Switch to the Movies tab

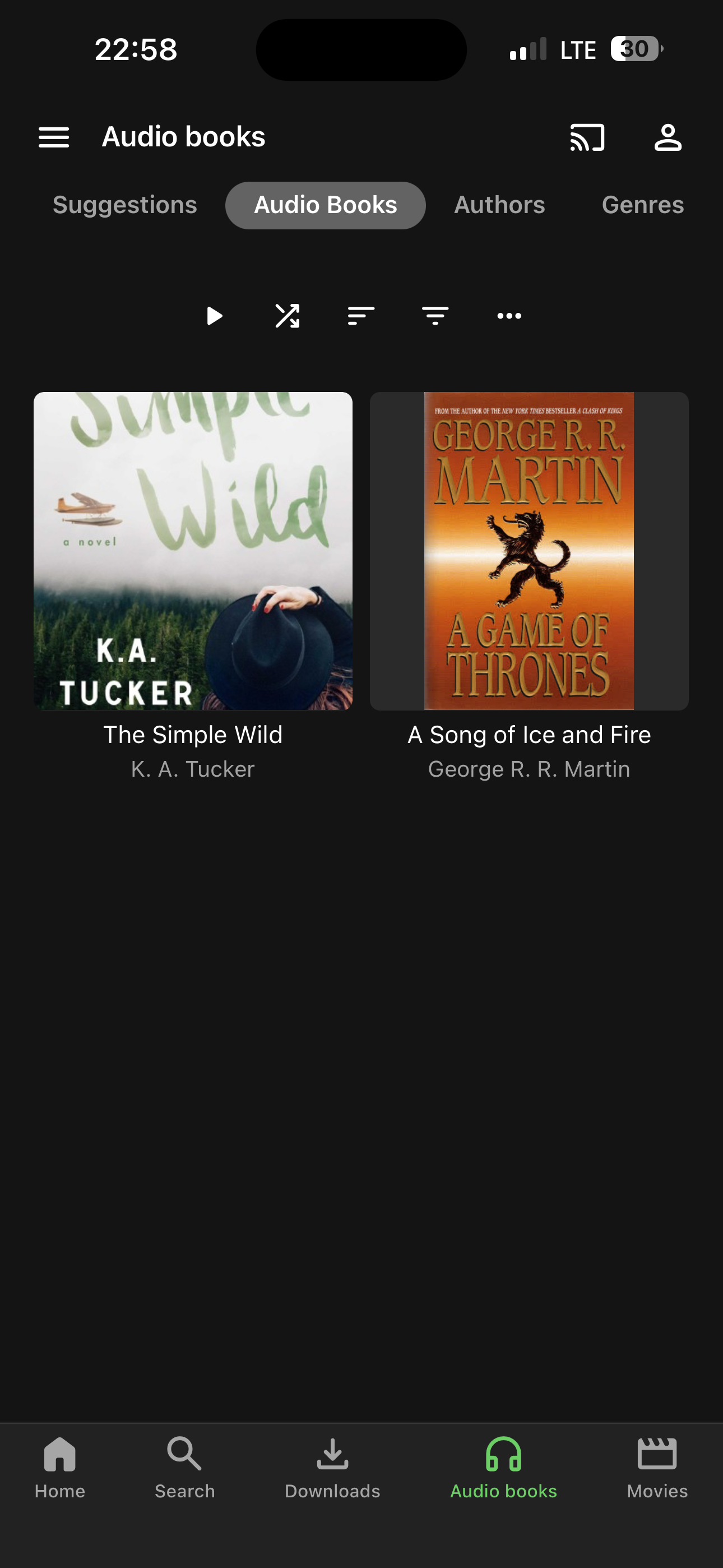tap(657, 1468)
